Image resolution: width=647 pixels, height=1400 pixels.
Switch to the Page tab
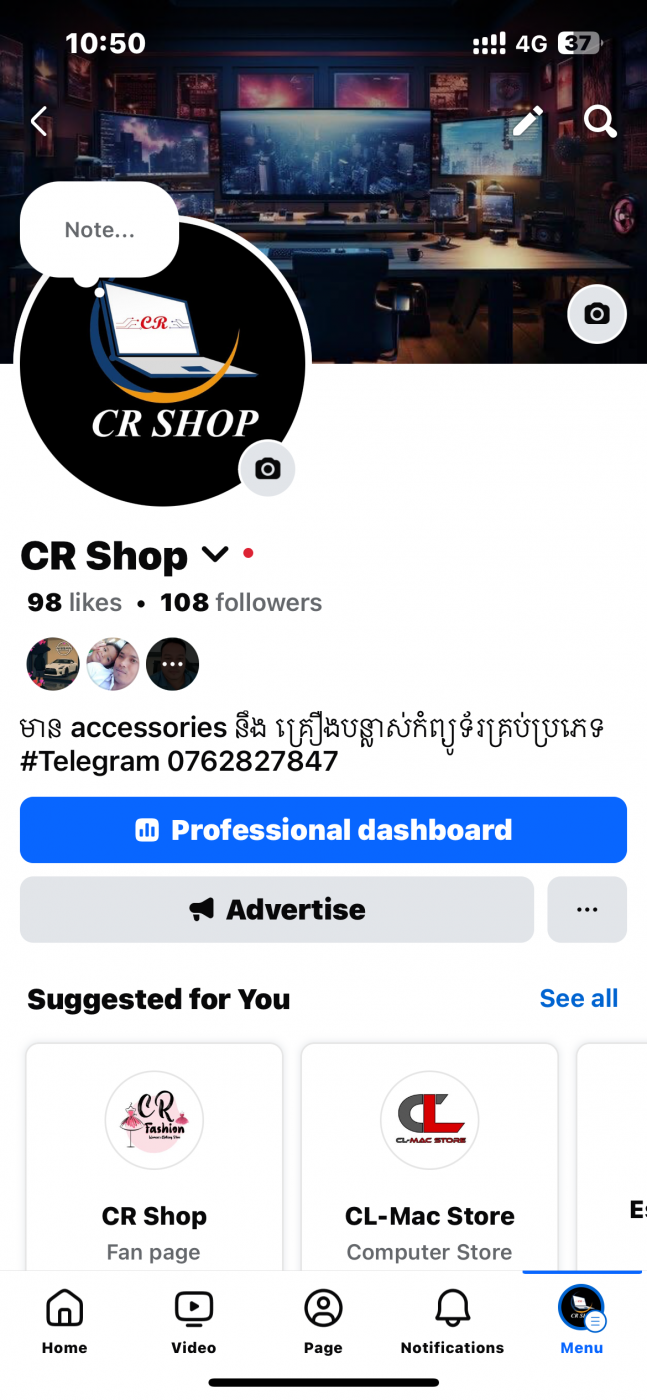tap(323, 1322)
